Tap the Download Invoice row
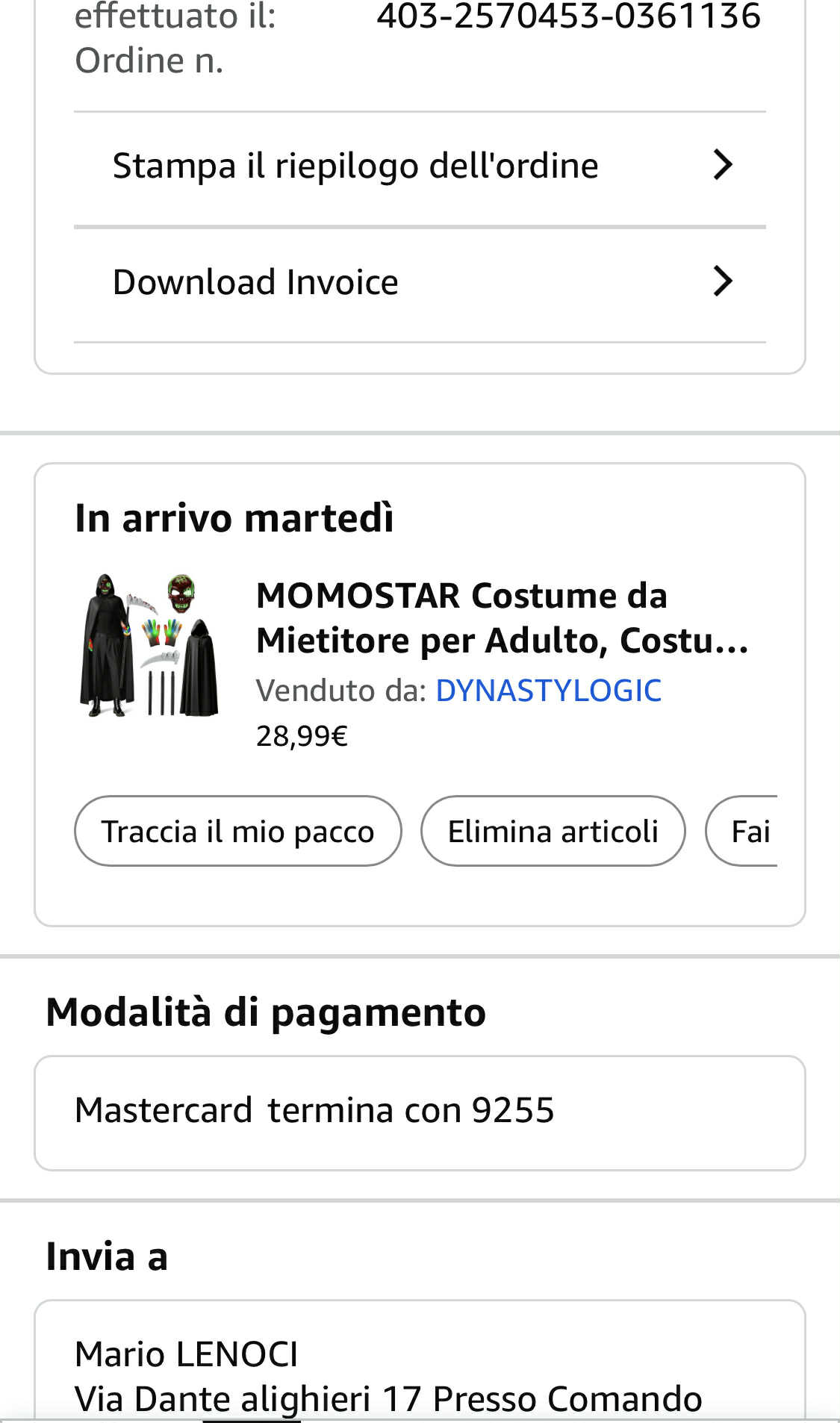Screen dimensions: 840x1423 tap(420, 282)
